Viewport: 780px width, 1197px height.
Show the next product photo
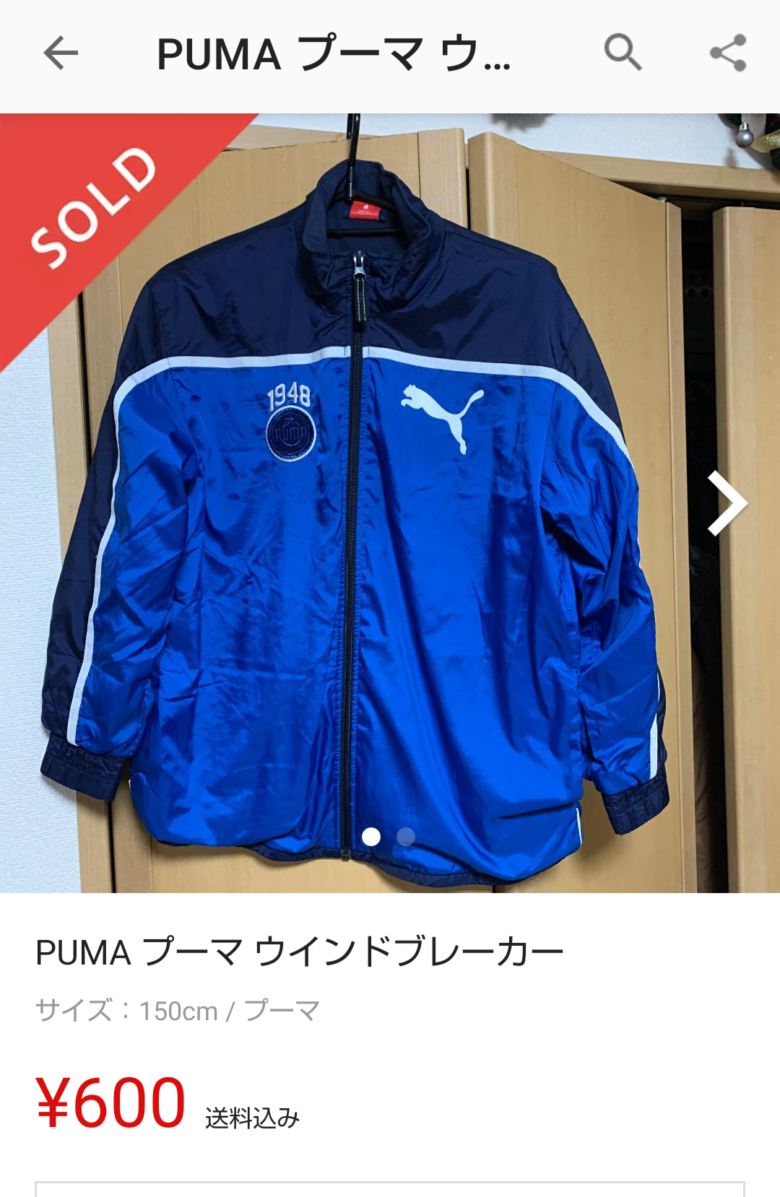coord(726,503)
